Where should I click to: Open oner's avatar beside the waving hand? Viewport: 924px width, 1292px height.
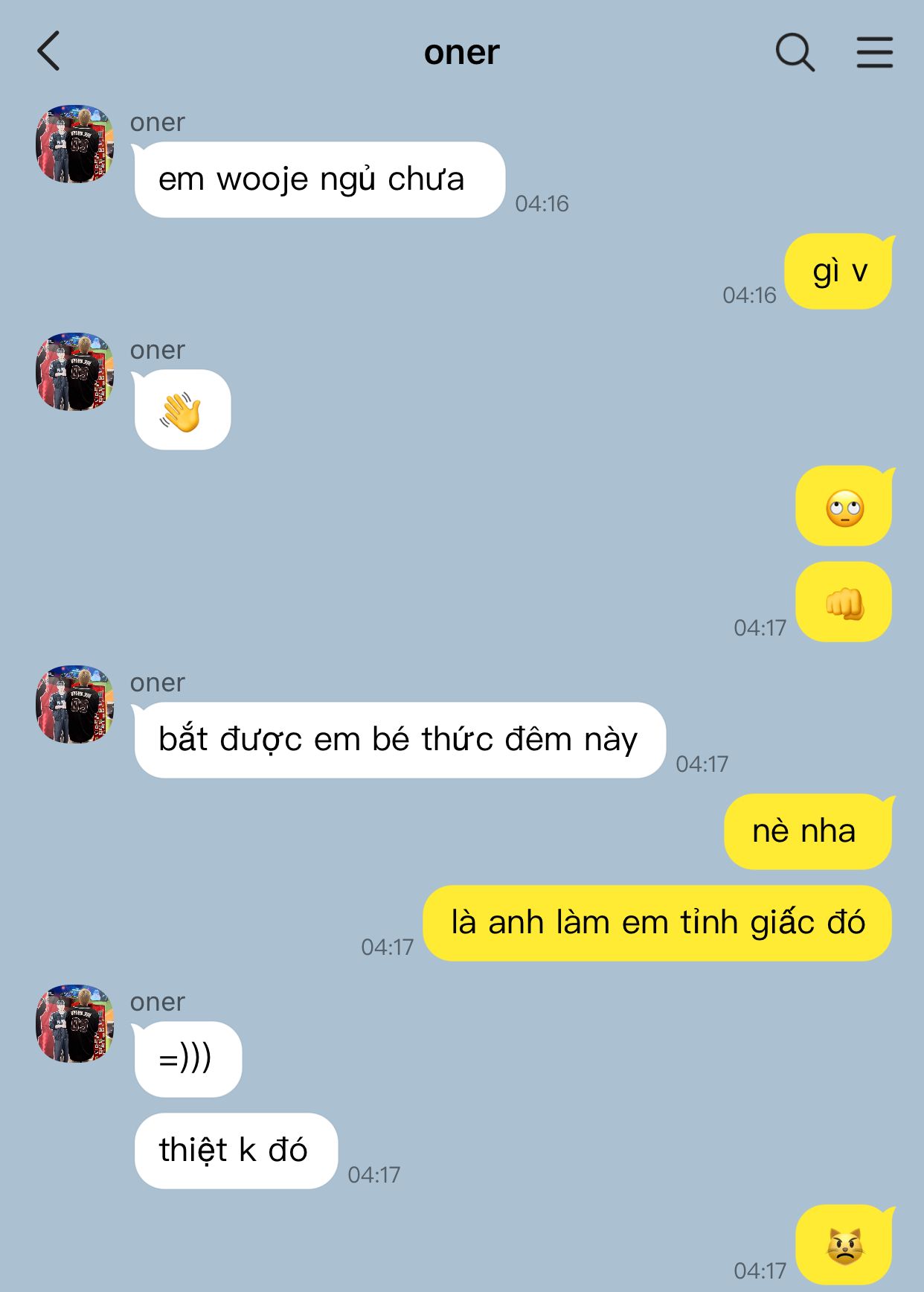pyautogui.click(x=75, y=372)
